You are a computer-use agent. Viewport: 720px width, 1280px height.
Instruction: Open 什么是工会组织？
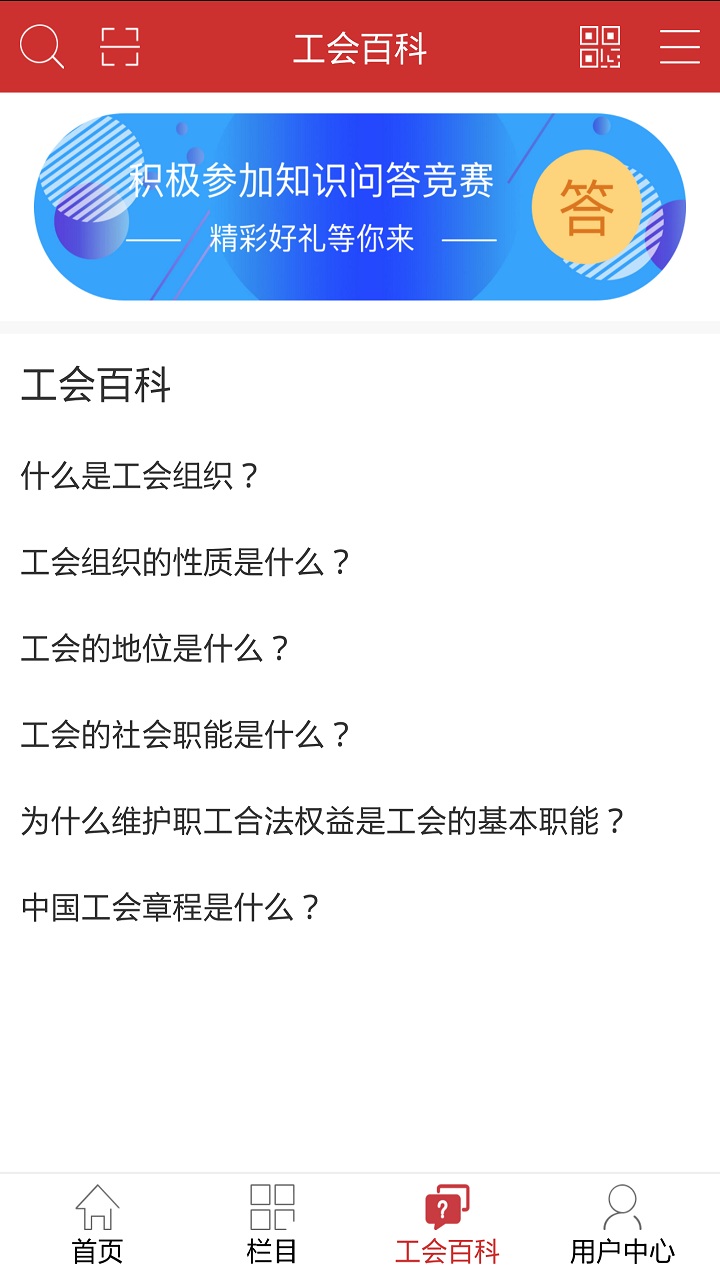[x=141, y=476]
